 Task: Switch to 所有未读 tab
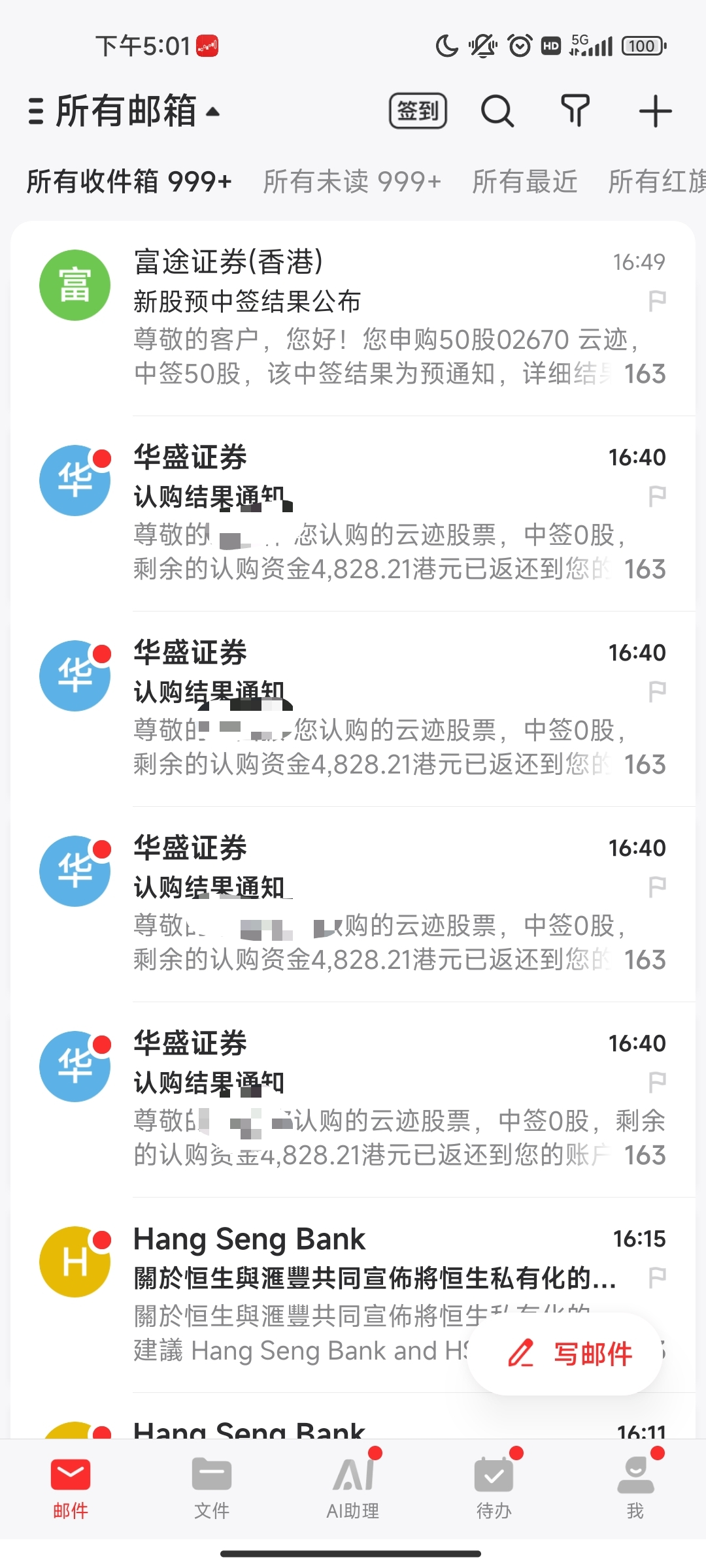click(x=352, y=182)
